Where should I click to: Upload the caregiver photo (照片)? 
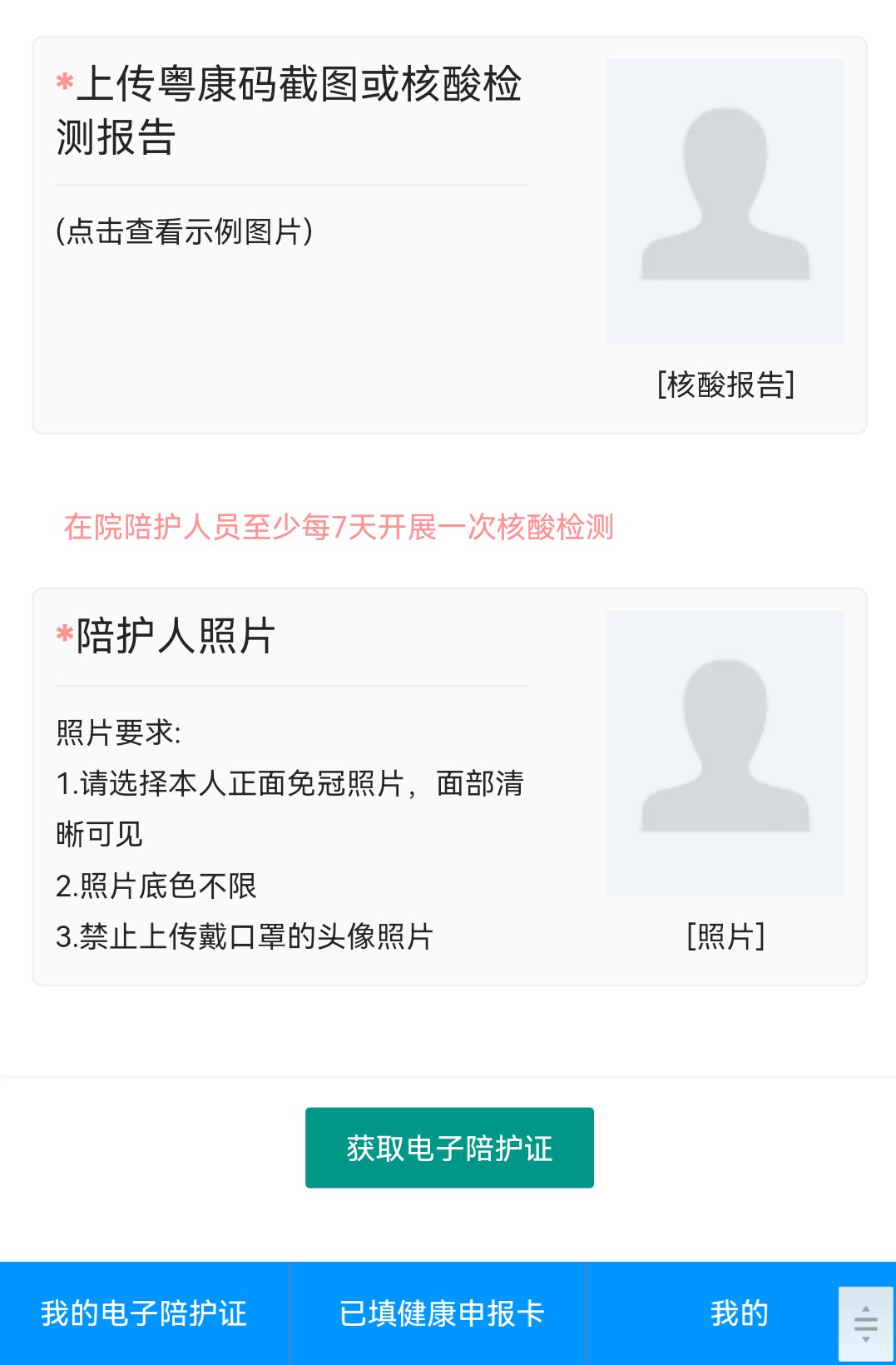(x=725, y=752)
